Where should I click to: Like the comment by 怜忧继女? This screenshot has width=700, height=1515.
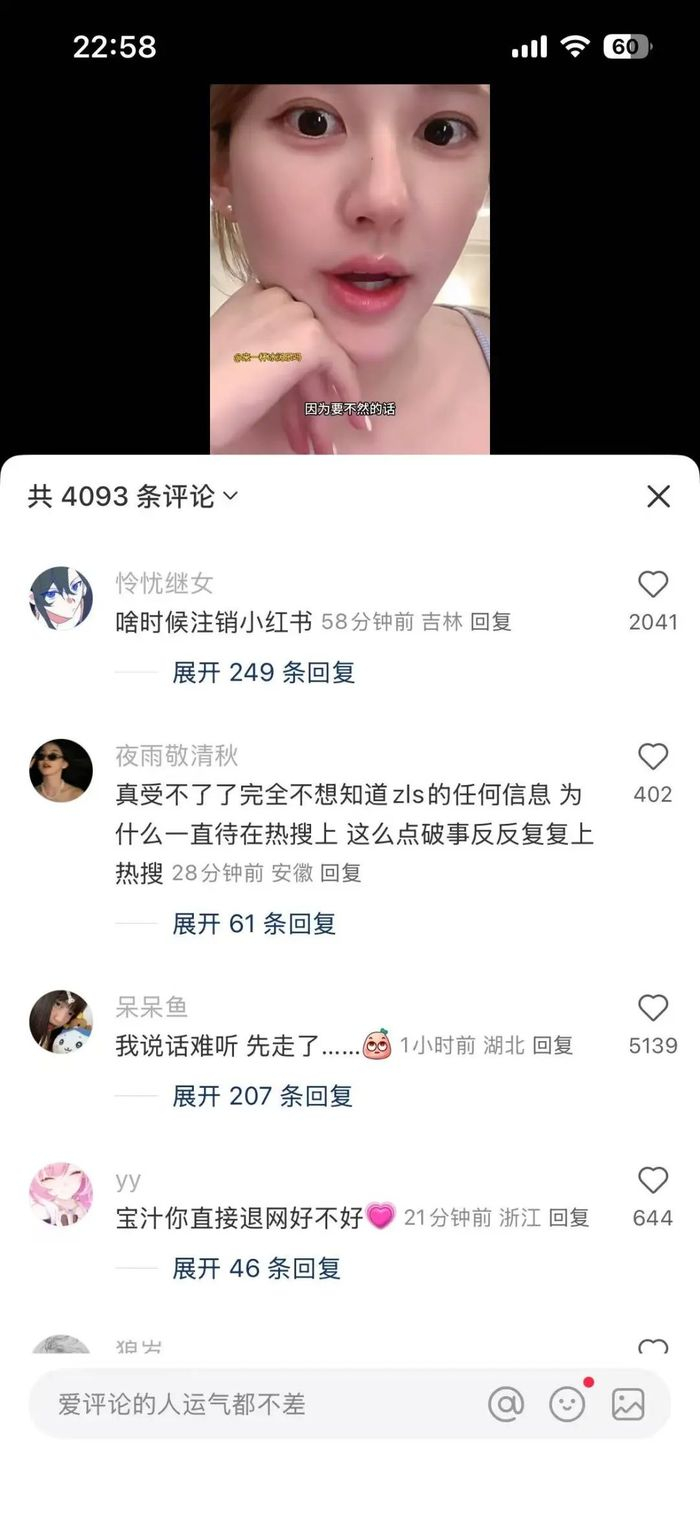point(653,585)
